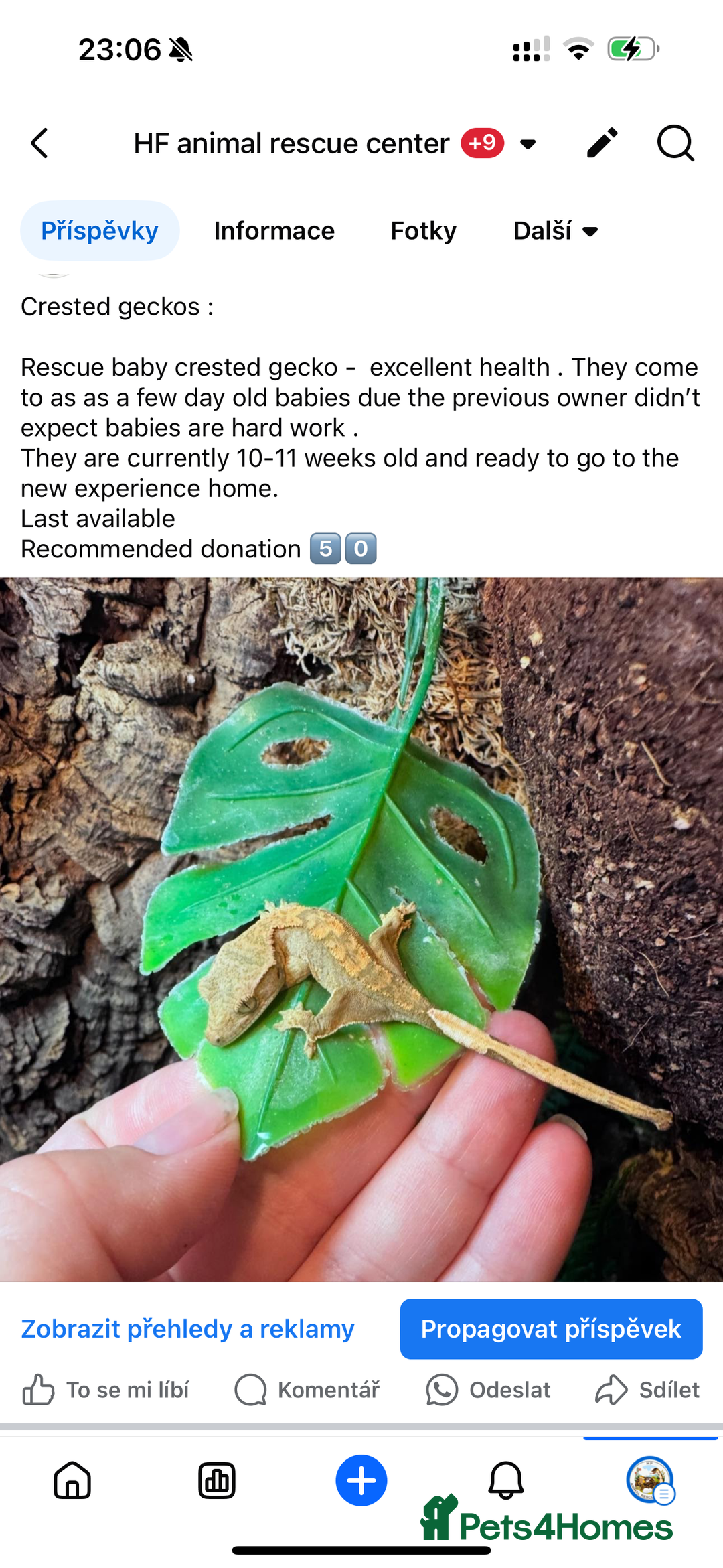This screenshot has width=723, height=1568.
Task: Open search with the magnifier icon
Action: point(675,143)
